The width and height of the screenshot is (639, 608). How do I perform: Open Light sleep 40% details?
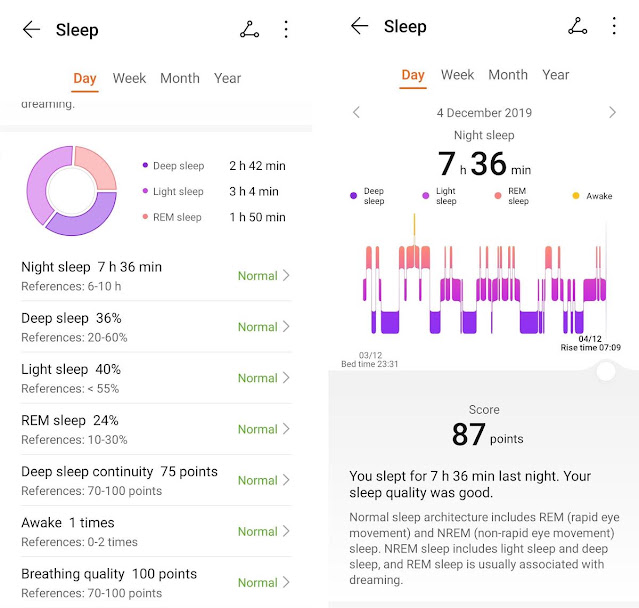click(156, 378)
